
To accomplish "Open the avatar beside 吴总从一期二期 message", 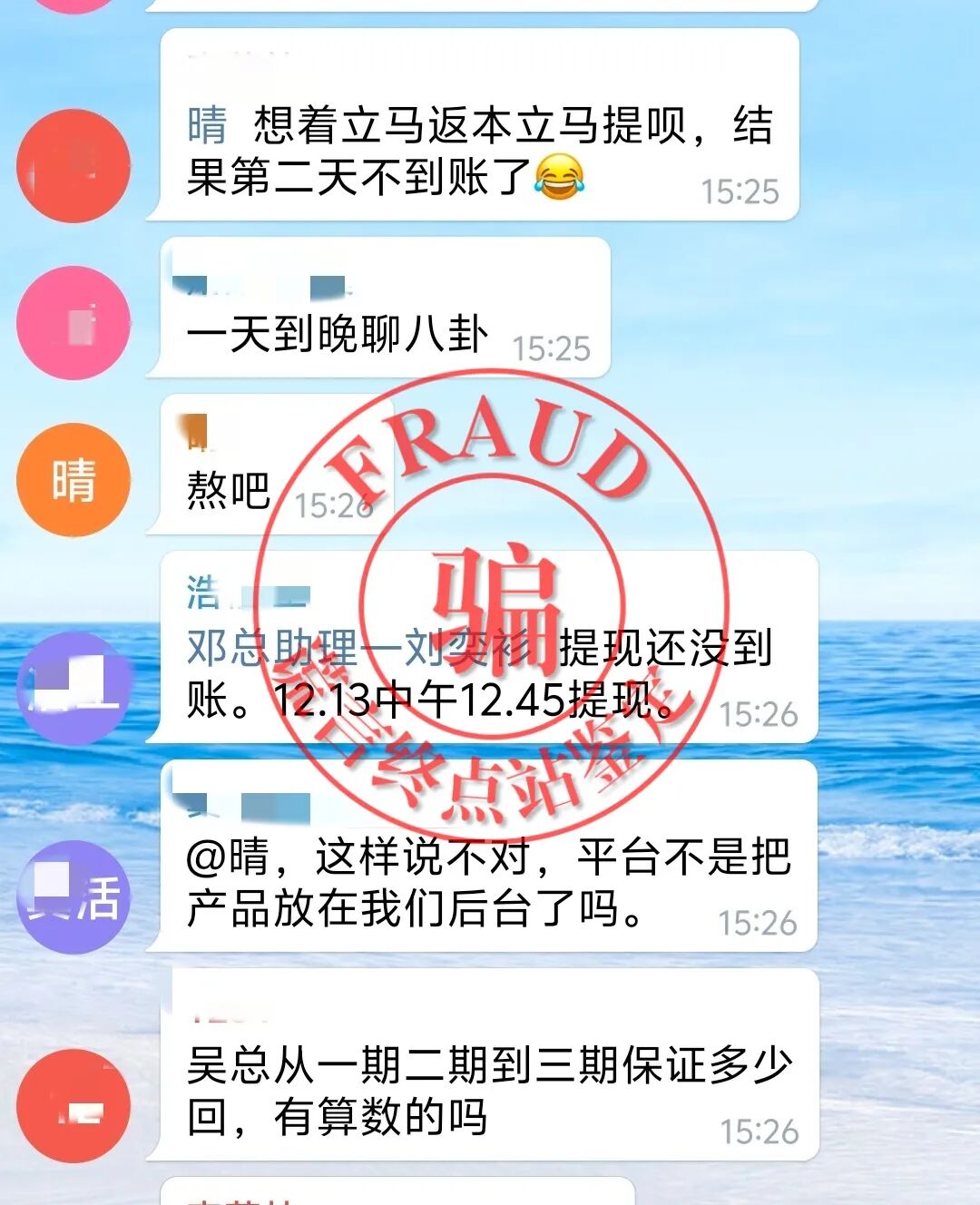I will 73,1105.
